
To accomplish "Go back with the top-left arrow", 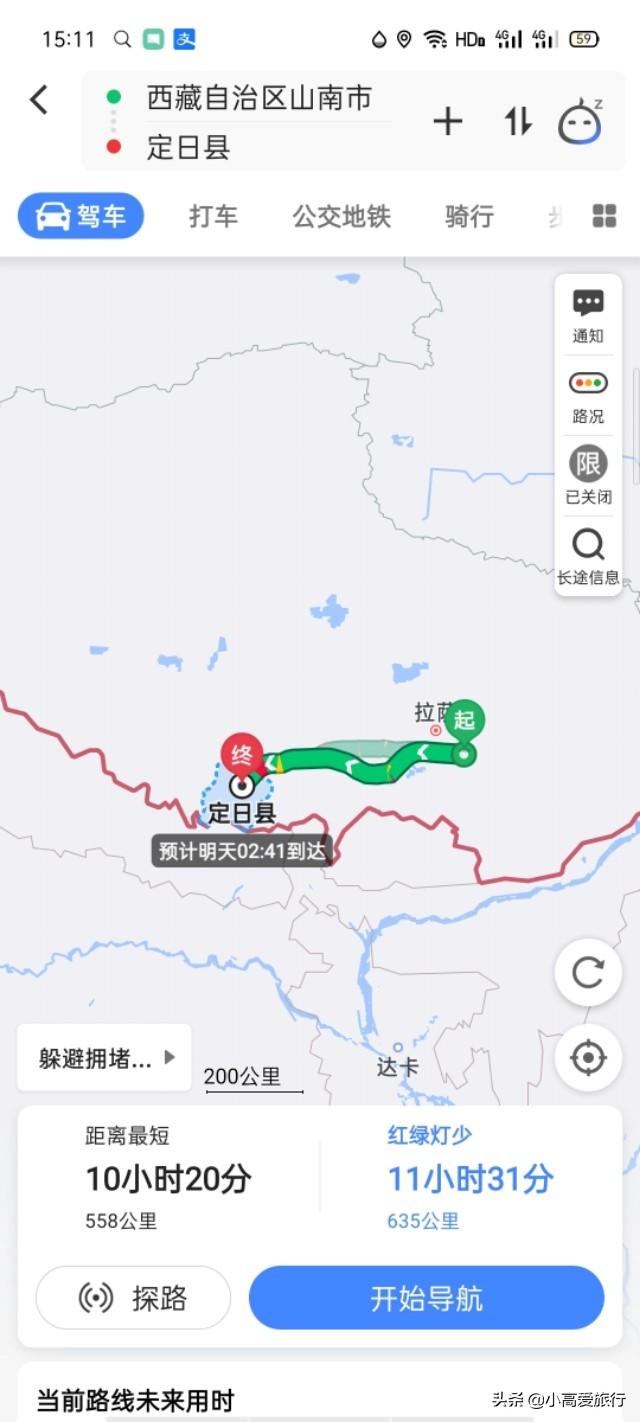I will pyautogui.click(x=38, y=99).
